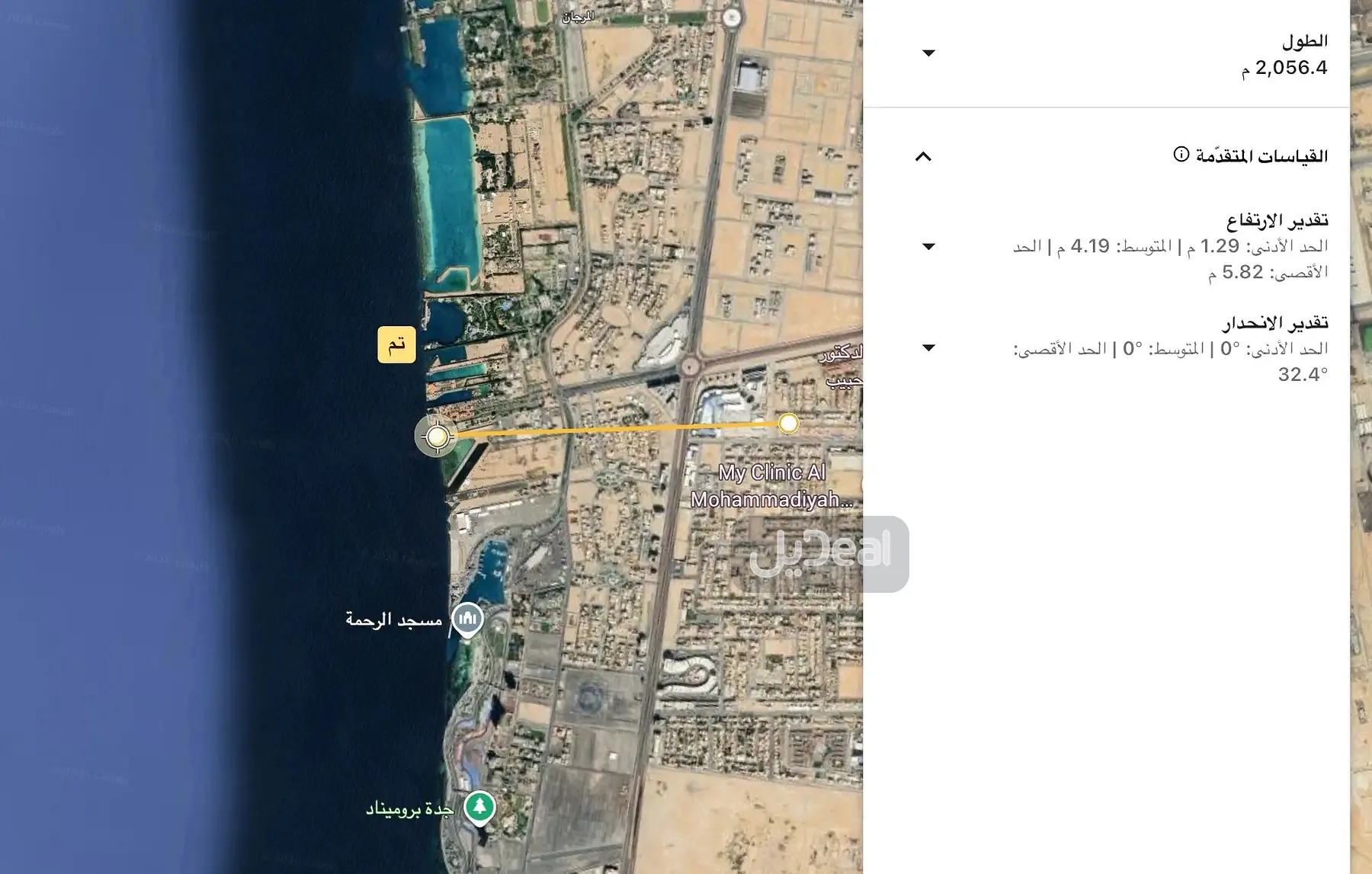
Task: Open the تقدير الانحدار unit dropdown
Action: (928, 348)
